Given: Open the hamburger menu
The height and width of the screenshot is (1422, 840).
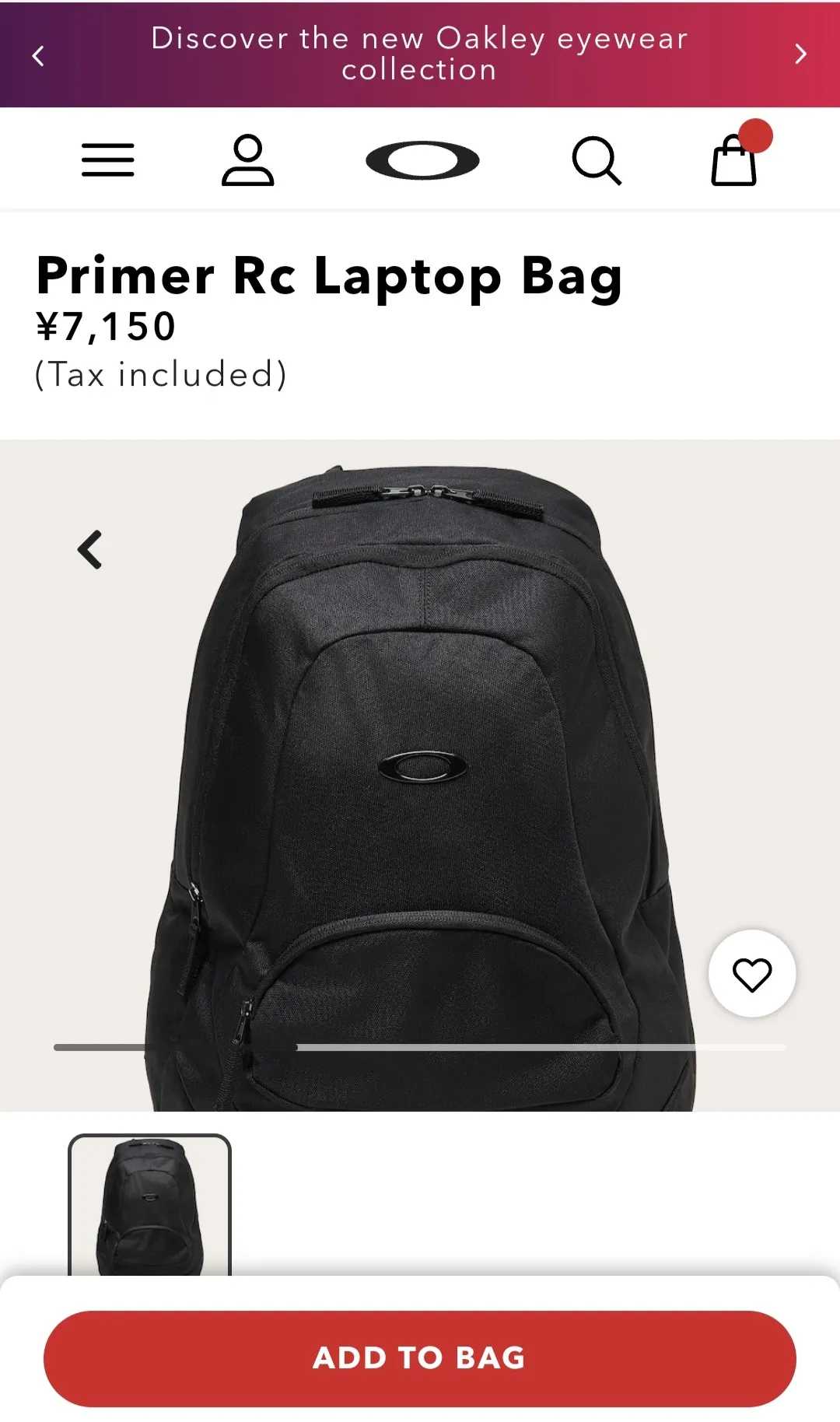Looking at the screenshot, I should [108, 160].
